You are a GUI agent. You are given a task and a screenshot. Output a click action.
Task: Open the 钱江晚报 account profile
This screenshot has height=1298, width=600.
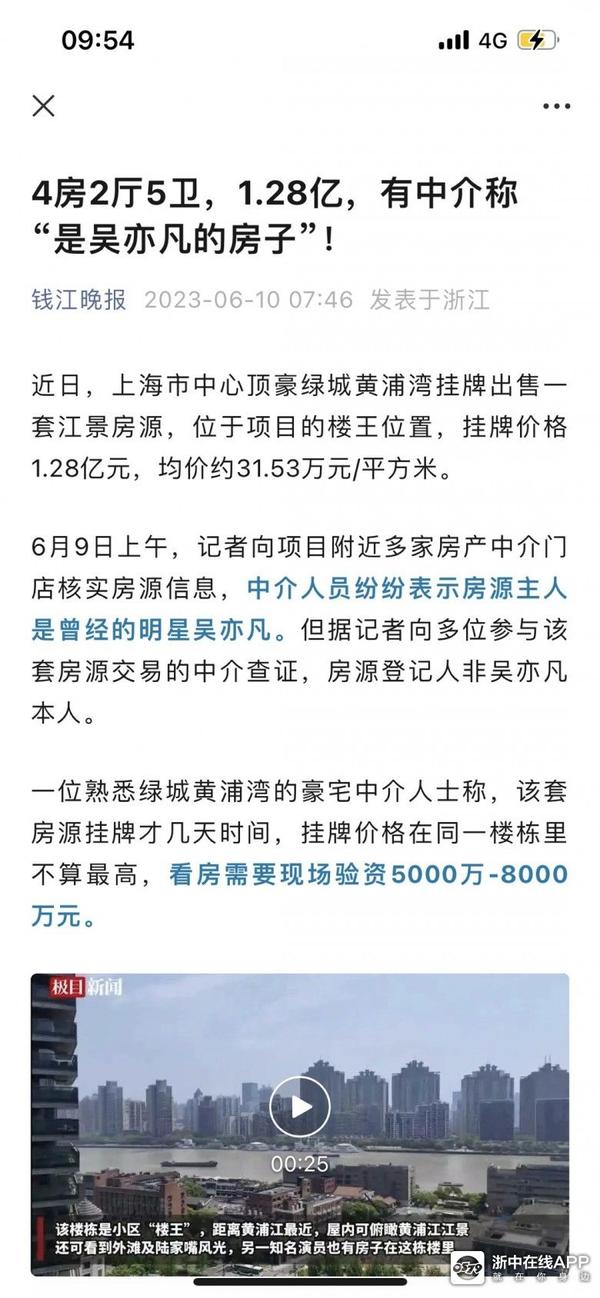pyautogui.click(x=79, y=299)
